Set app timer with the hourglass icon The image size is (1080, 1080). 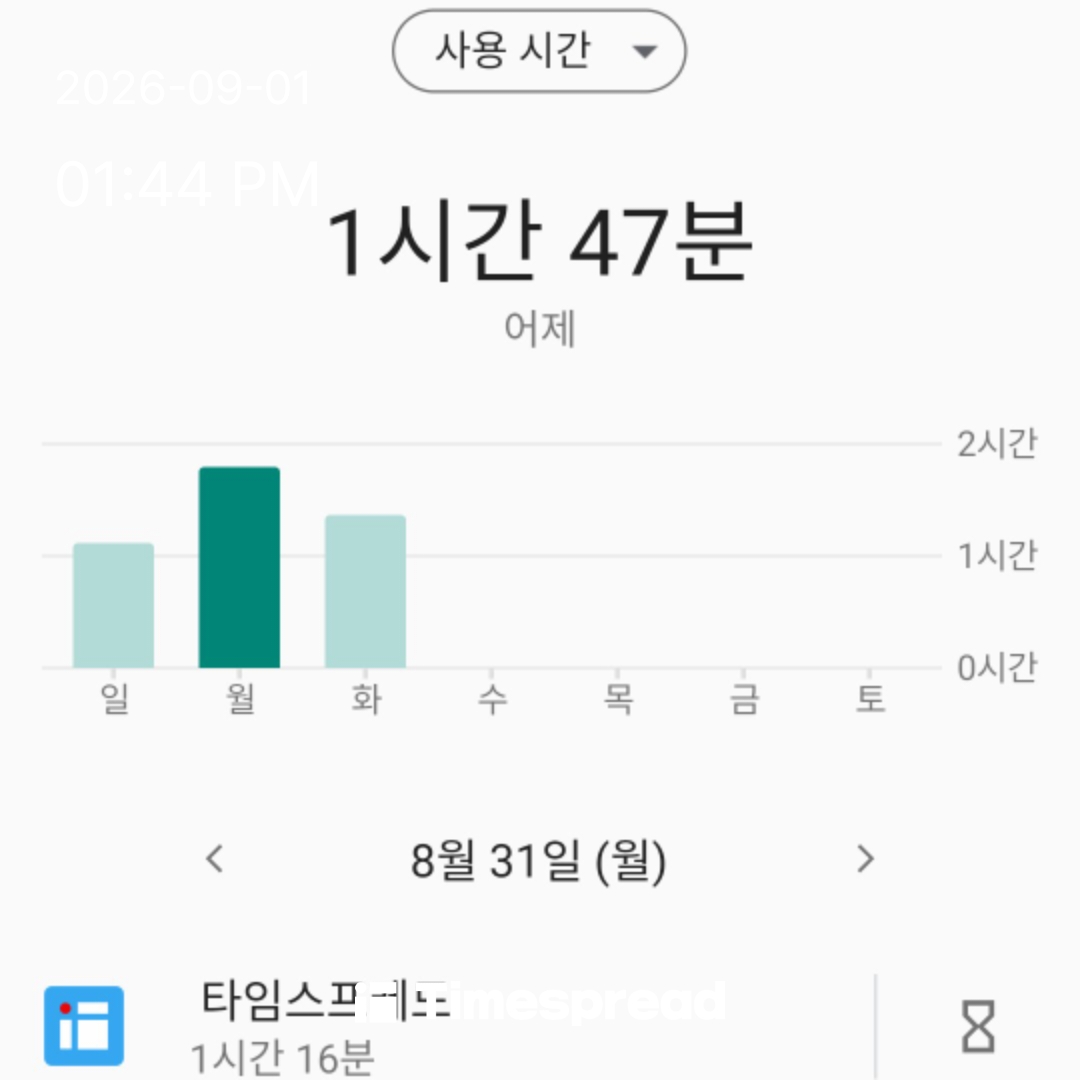point(978,1026)
